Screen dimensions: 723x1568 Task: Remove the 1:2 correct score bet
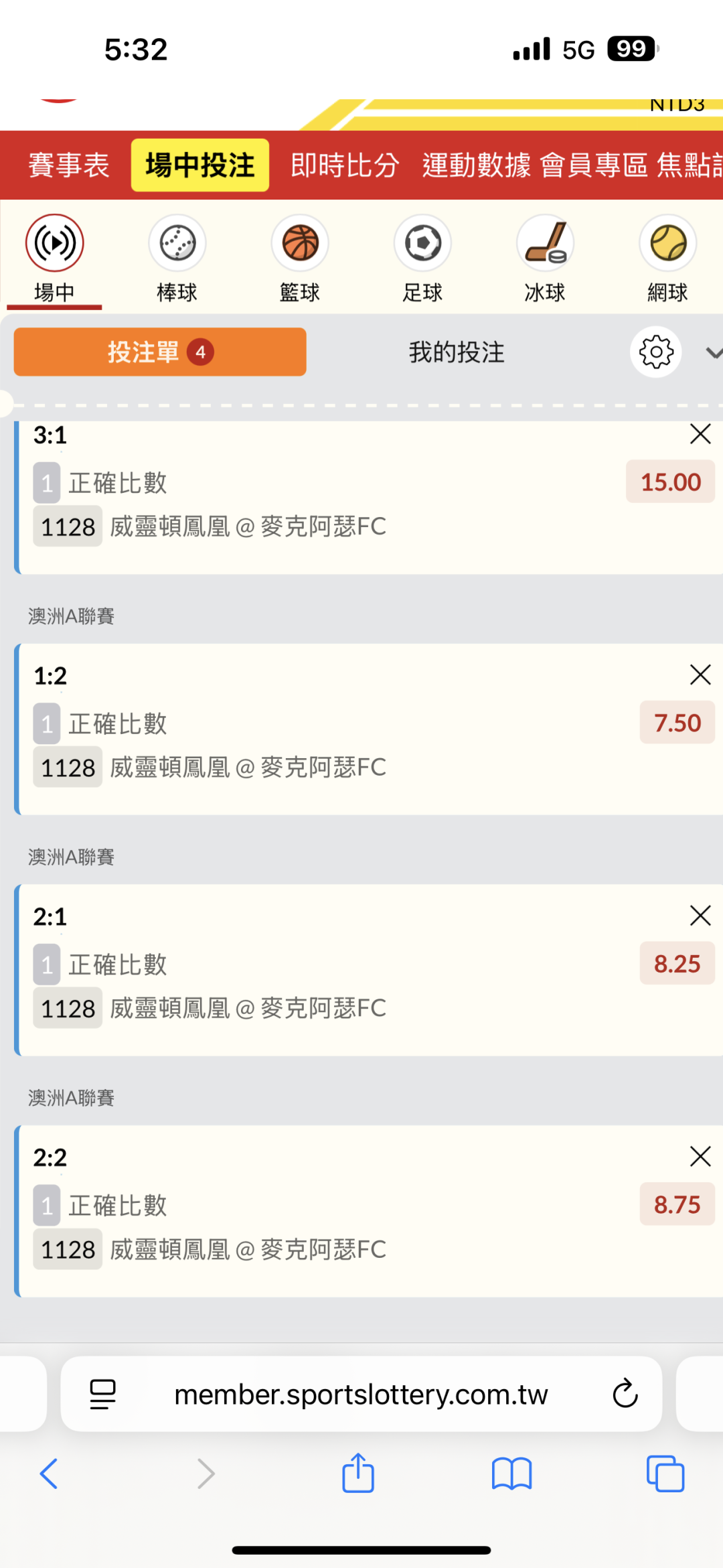coord(700,674)
